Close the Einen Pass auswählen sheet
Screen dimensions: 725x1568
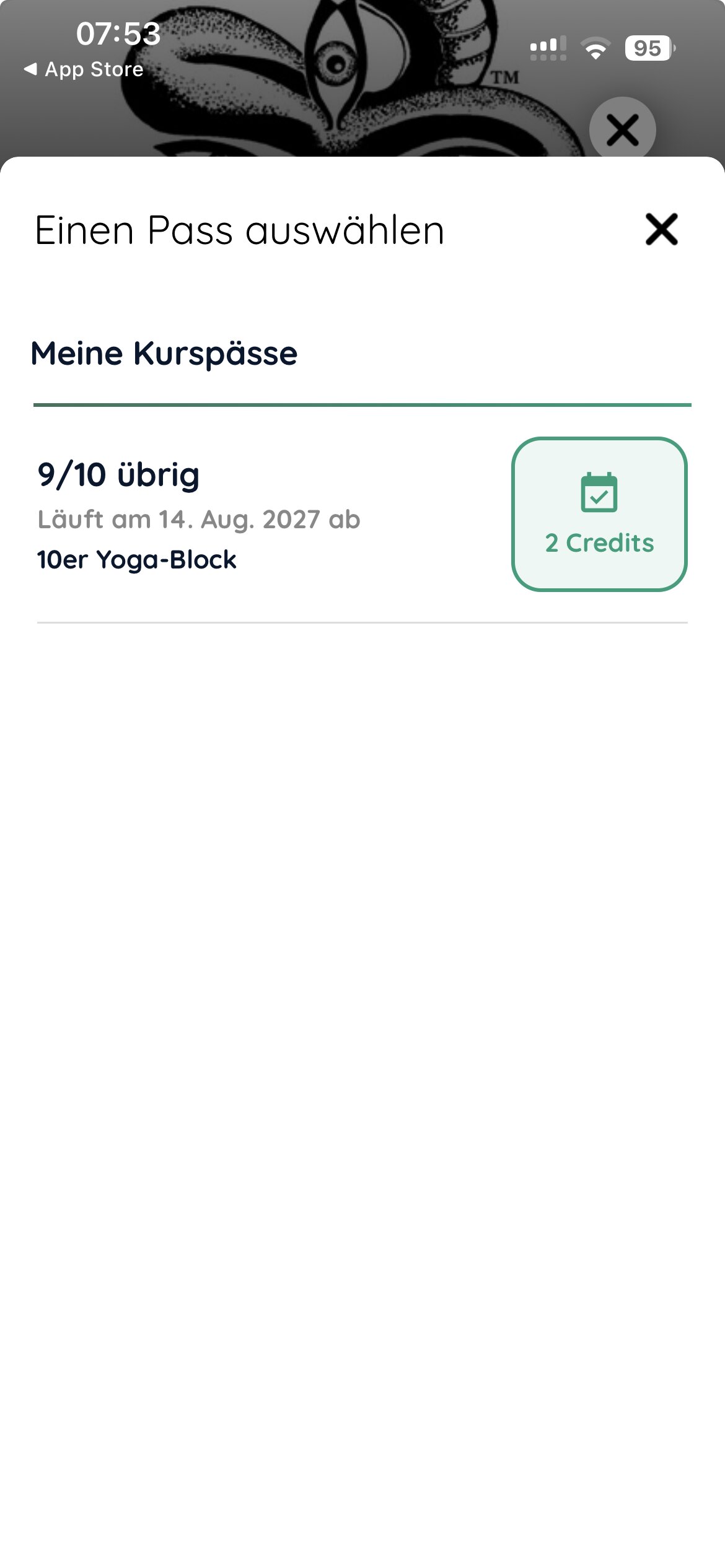661,229
